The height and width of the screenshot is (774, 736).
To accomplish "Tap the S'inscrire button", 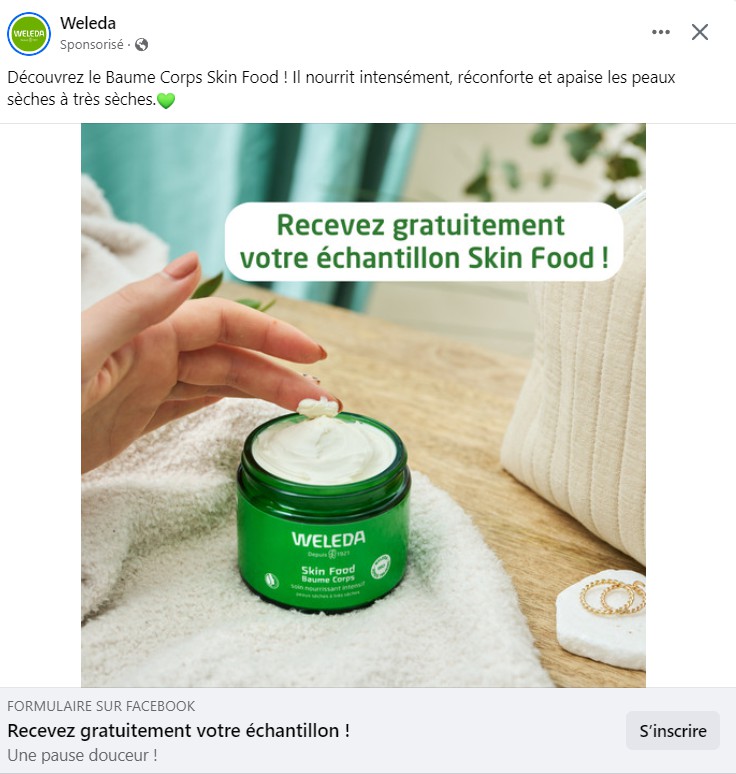I will tap(673, 731).
